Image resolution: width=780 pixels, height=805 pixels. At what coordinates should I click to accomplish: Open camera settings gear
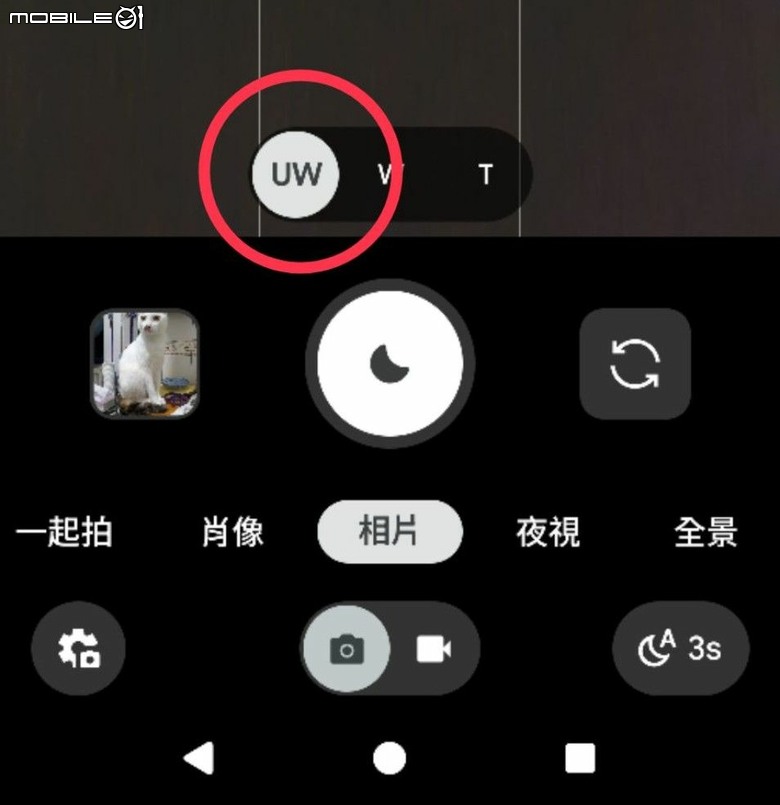click(79, 649)
